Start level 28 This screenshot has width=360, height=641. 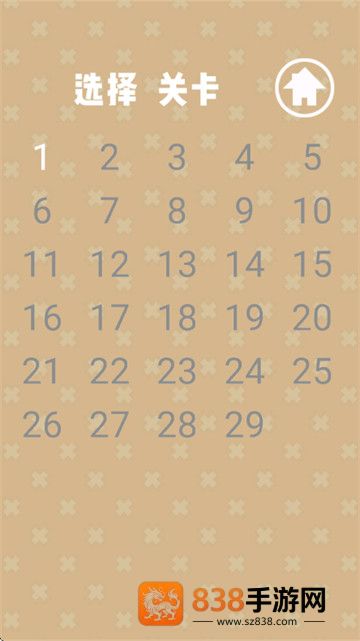click(x=177, y=424)
